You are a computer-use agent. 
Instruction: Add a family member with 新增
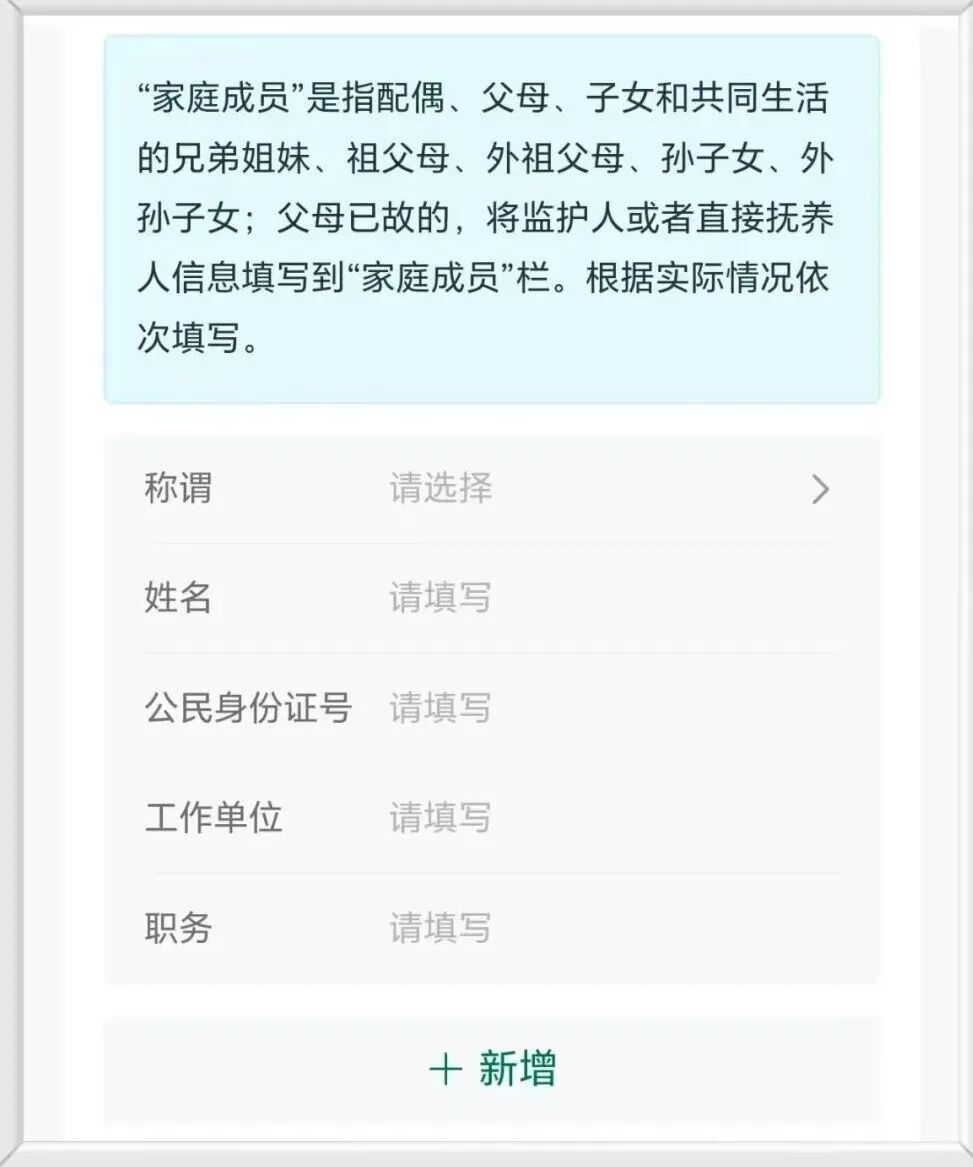pyautogui.click(x=492, y=1069)
